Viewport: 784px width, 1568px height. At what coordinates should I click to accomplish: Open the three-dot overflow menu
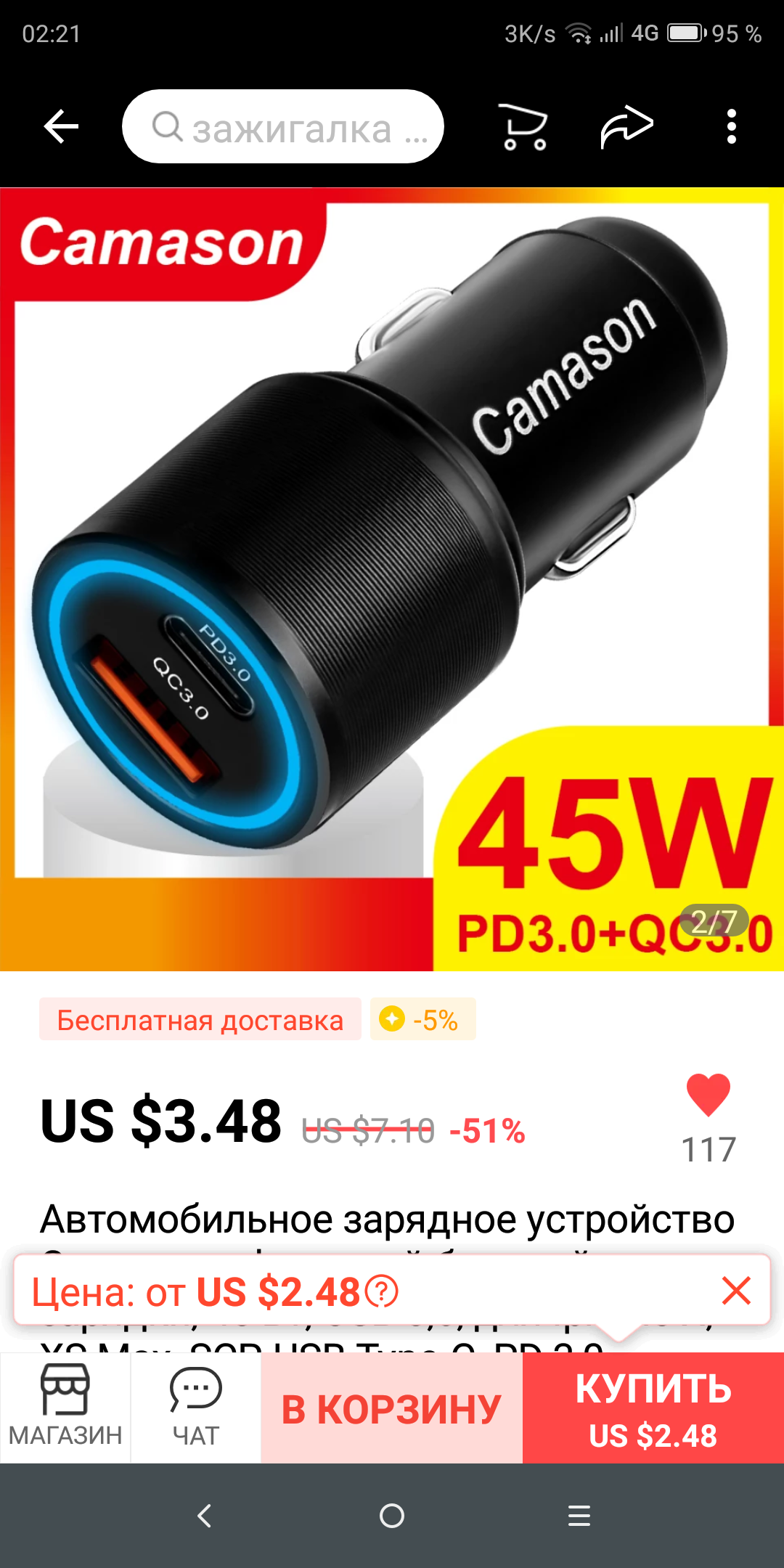pyautogui.click(x=731, y=127)
